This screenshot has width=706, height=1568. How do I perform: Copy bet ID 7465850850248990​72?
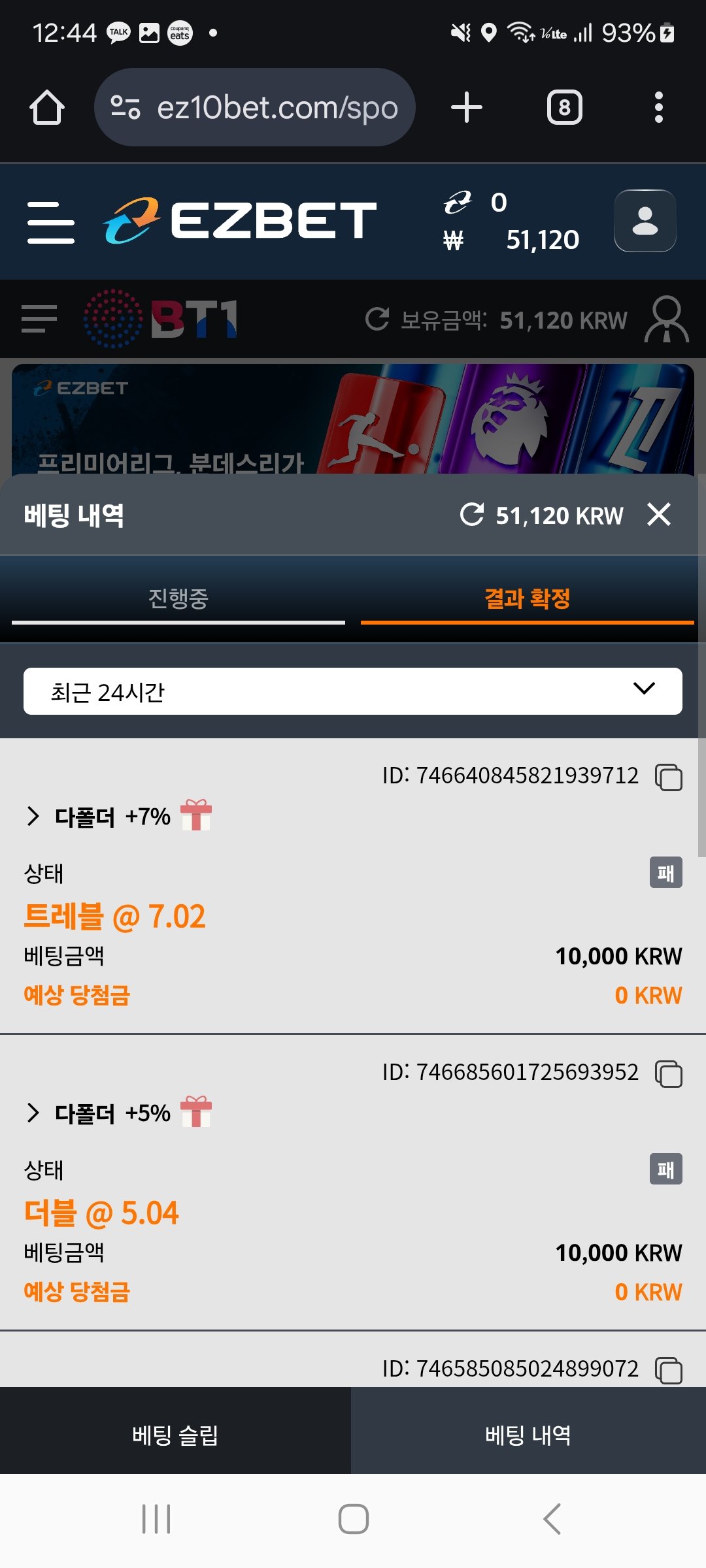(x=669, y=1369)
